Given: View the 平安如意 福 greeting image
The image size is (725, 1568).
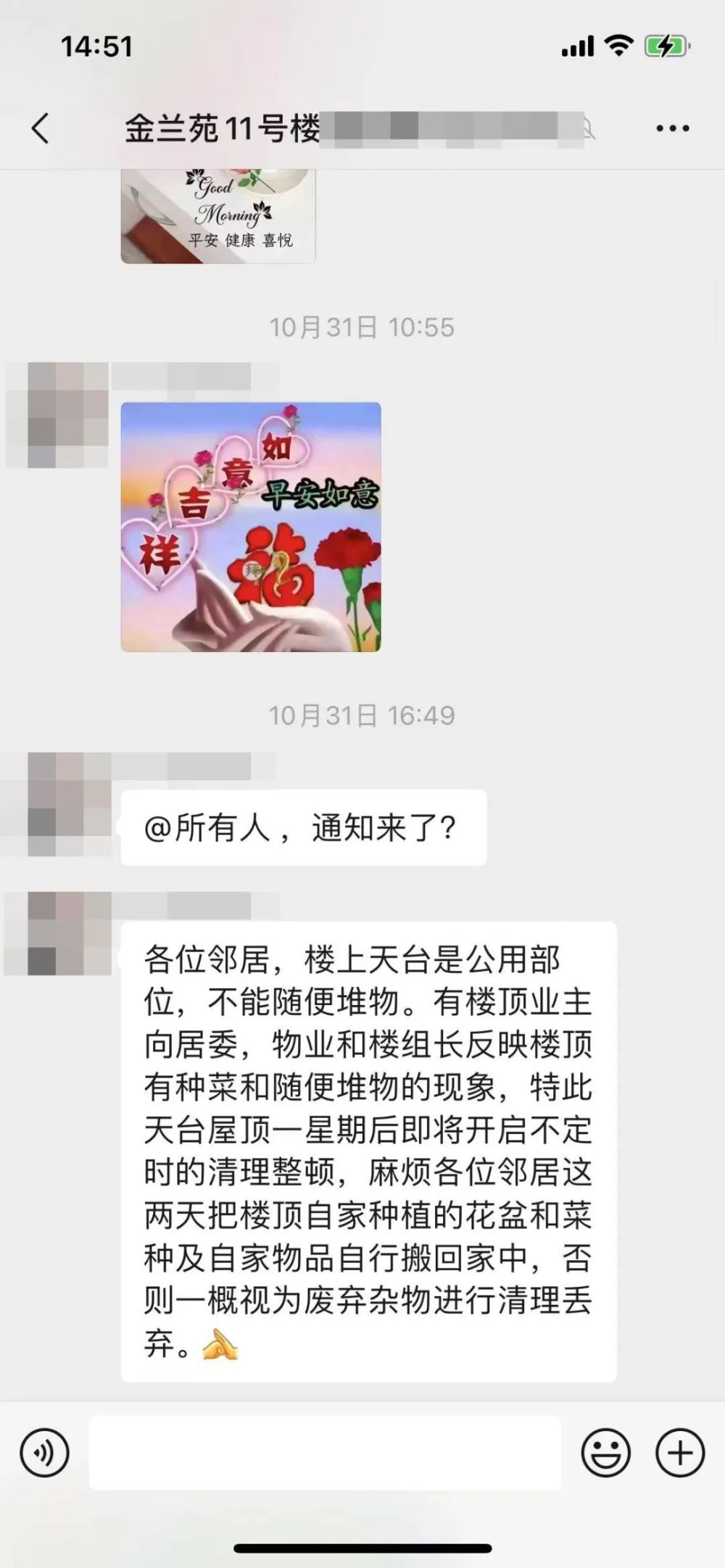Looking at the screenshot, I should [x=251, y=527].
